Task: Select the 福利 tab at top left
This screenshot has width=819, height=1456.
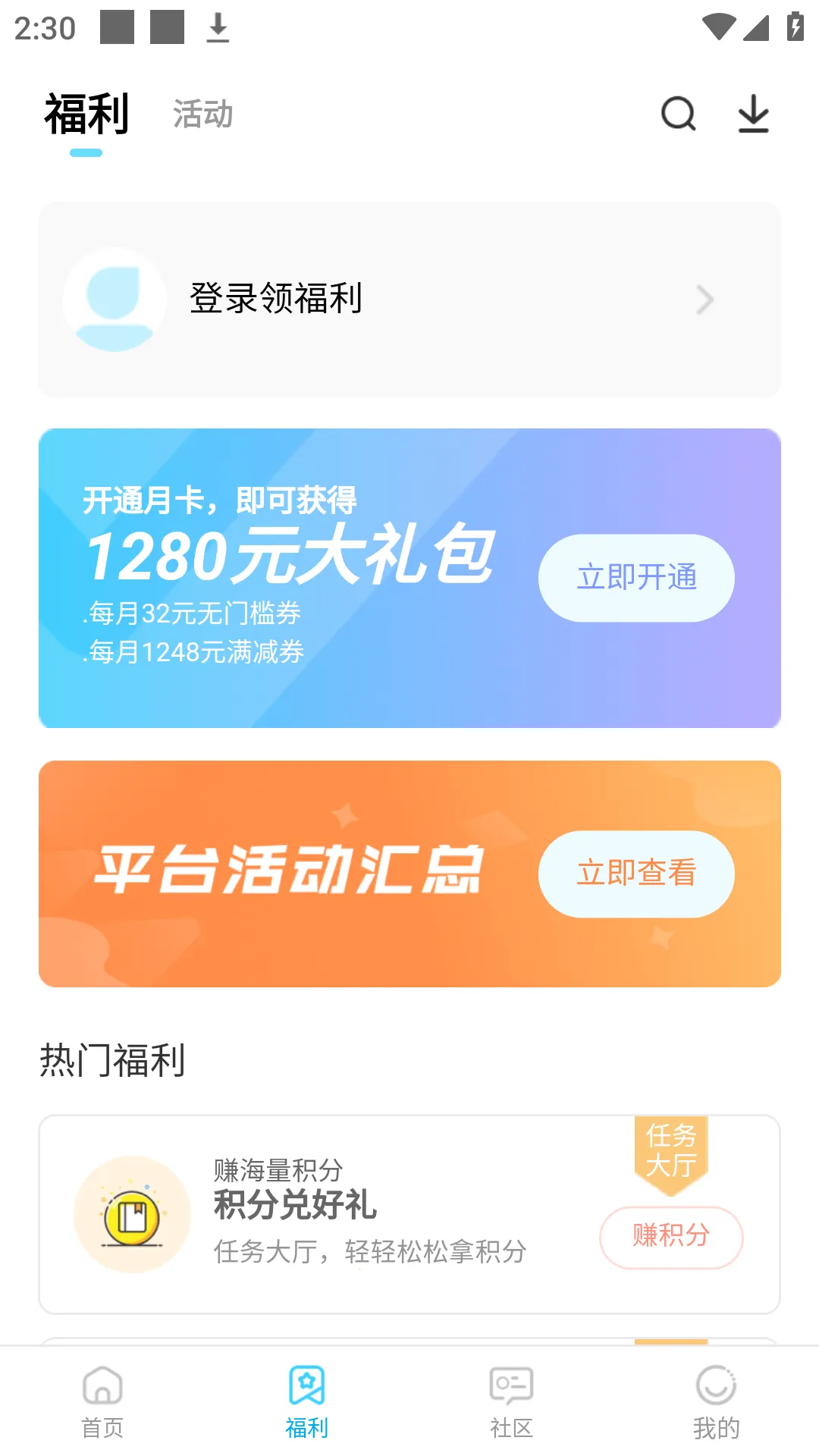Action: [87, 112]
